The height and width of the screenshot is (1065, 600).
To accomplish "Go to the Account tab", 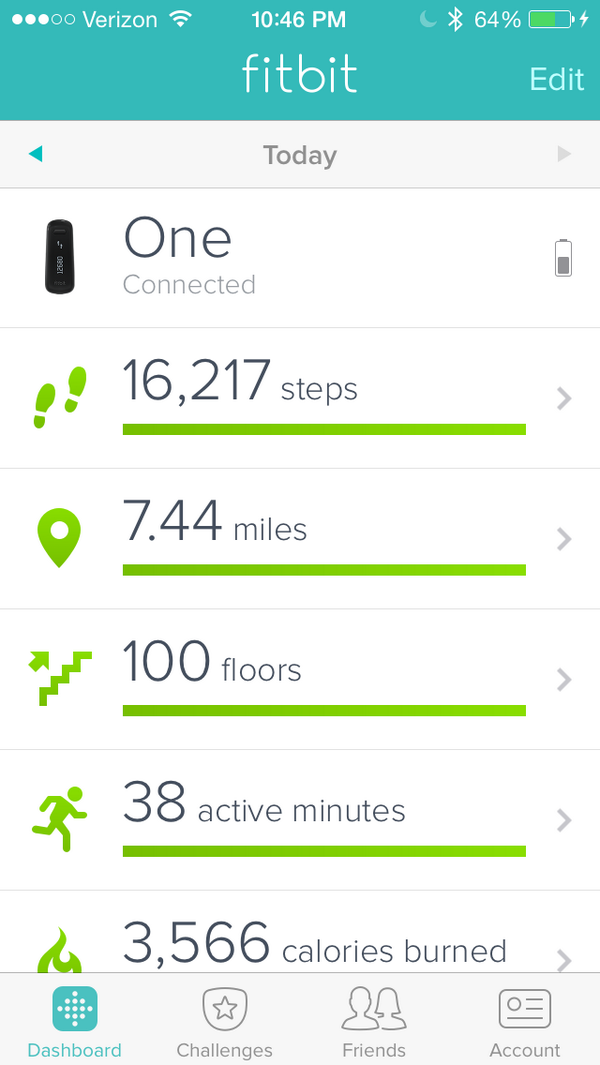I will pos(524,1022).
